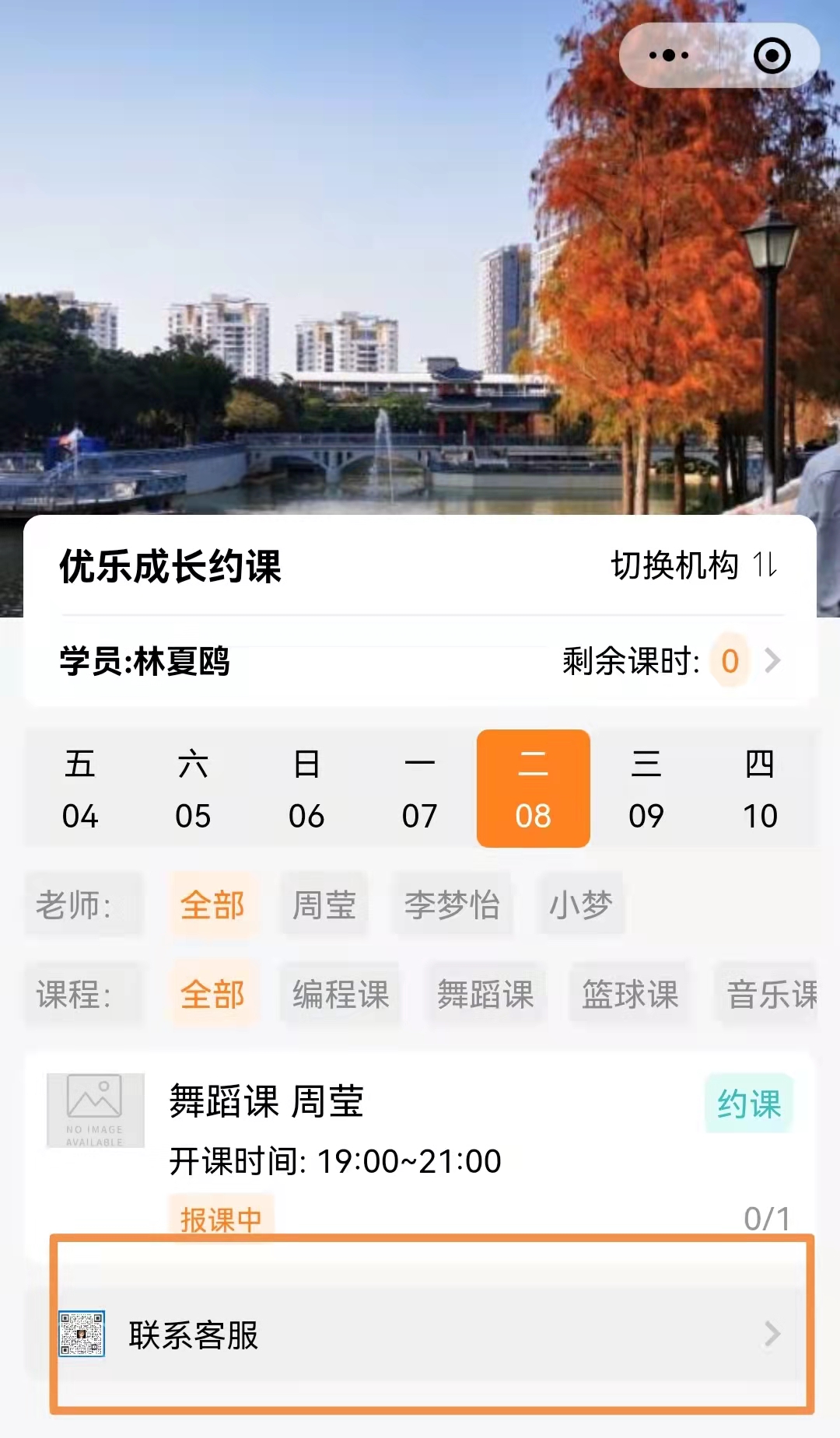Choose Sunday 06 in the date strip
The height and width of the screenshot is (1438, 840).
[x=306, y=789]
